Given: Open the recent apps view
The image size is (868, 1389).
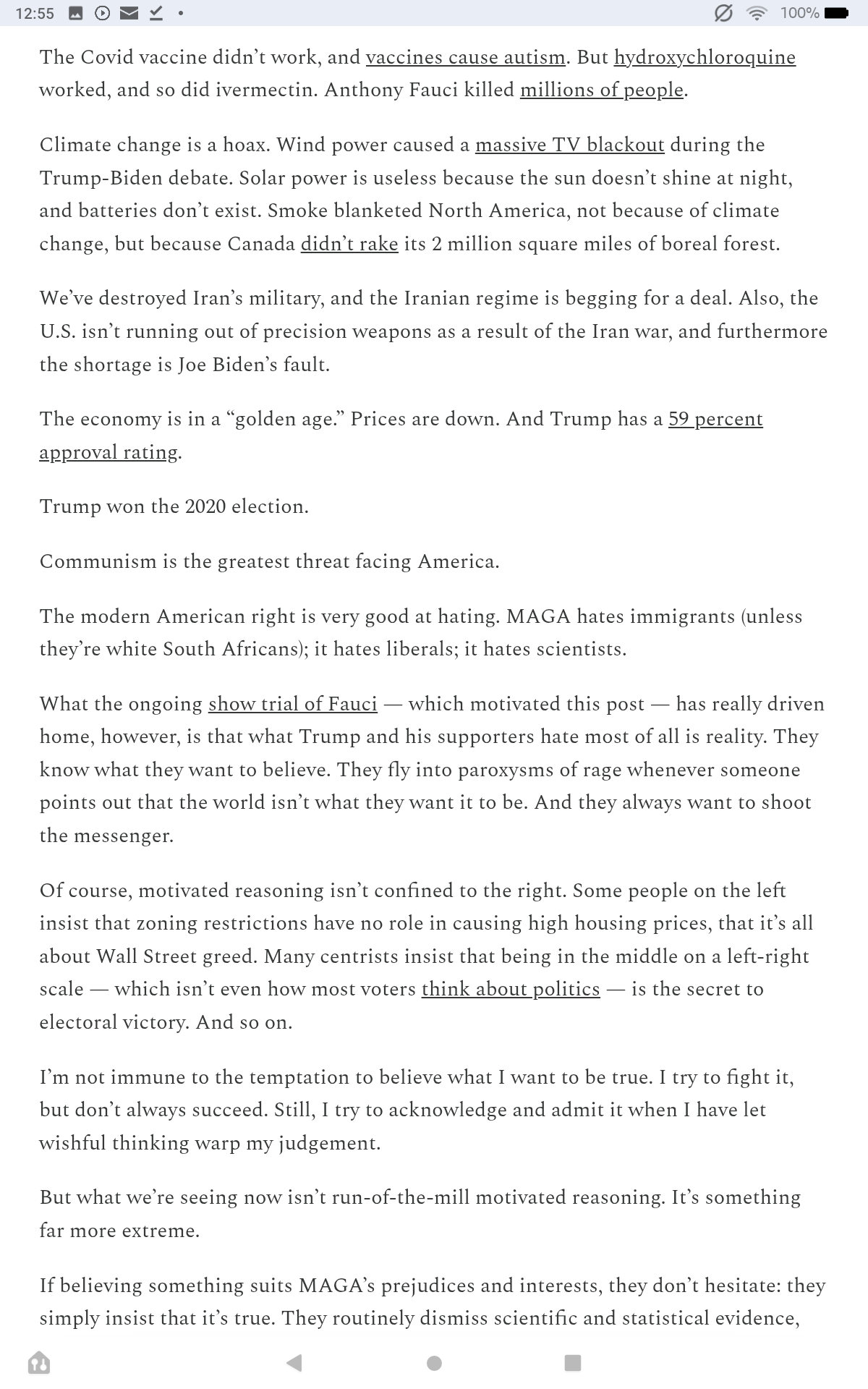Looking at the screenshot, I should point(573,1363).
